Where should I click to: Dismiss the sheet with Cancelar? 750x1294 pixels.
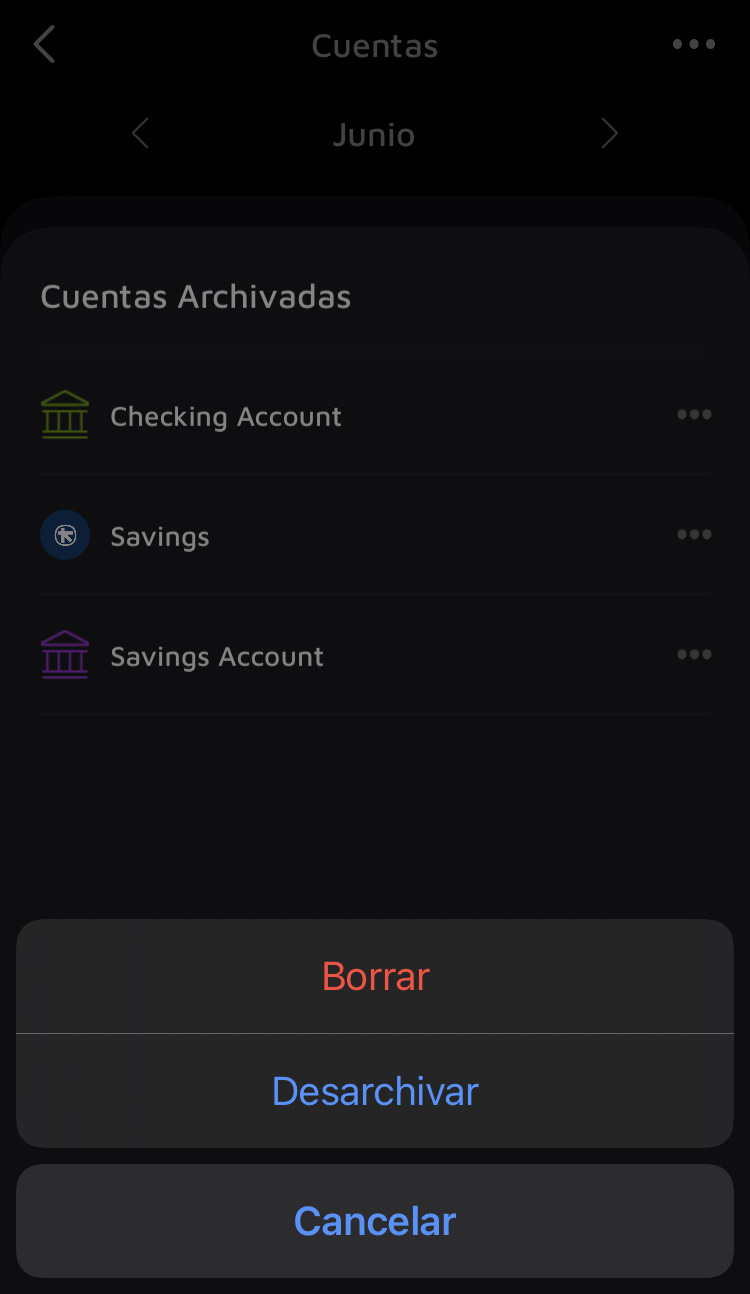pyautogui.click(x=375, y=1221)
